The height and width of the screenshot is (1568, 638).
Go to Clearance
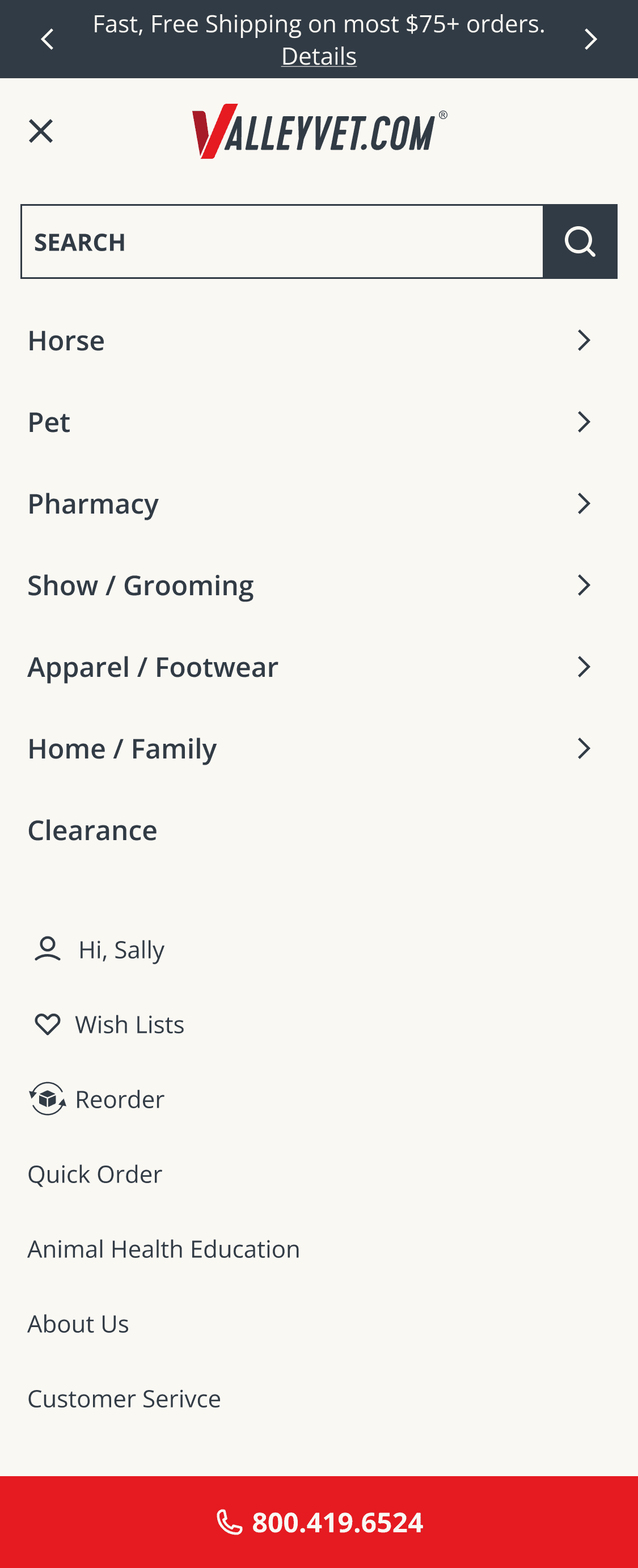click(92, 830)
